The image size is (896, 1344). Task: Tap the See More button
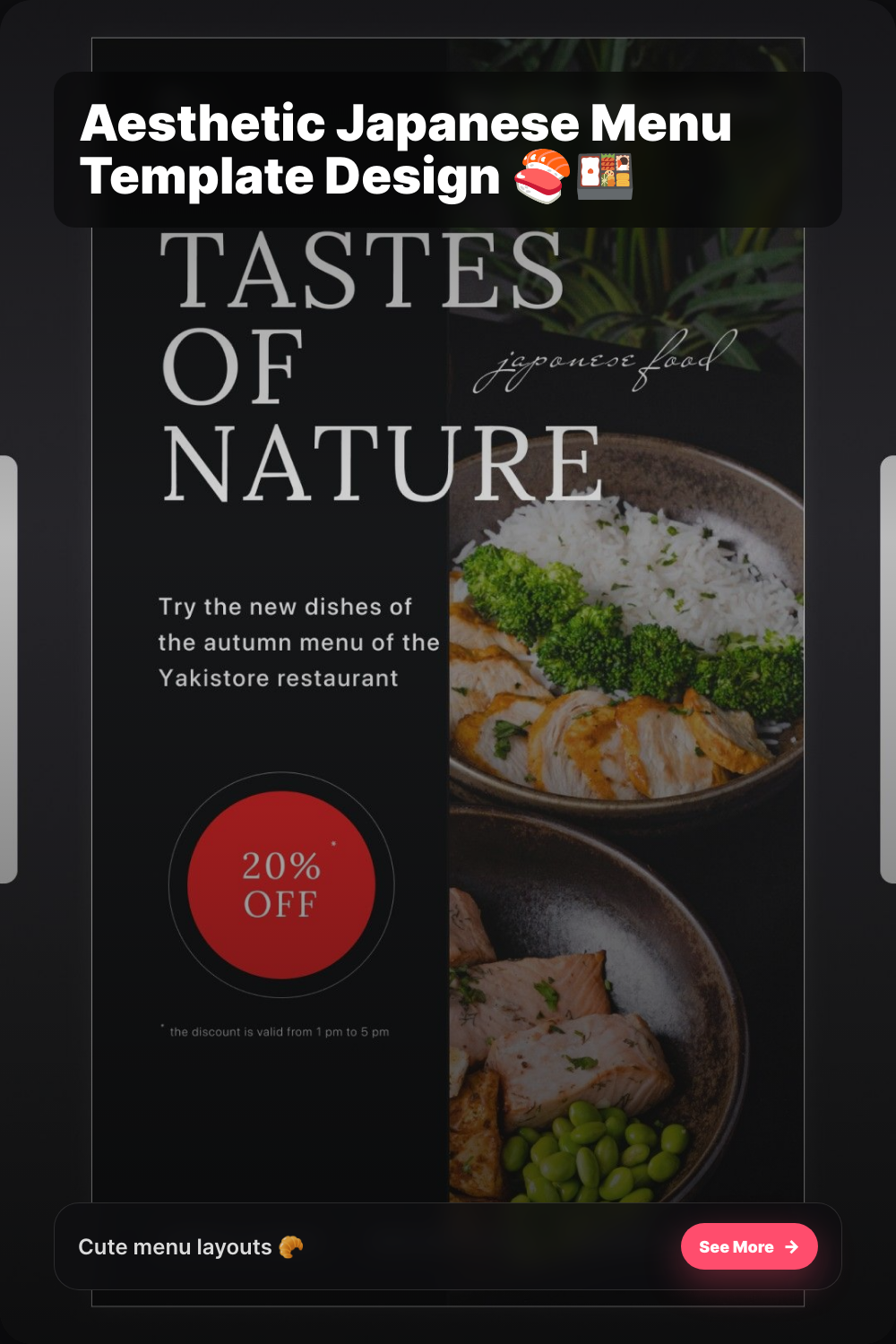[x=749, y=1246]
